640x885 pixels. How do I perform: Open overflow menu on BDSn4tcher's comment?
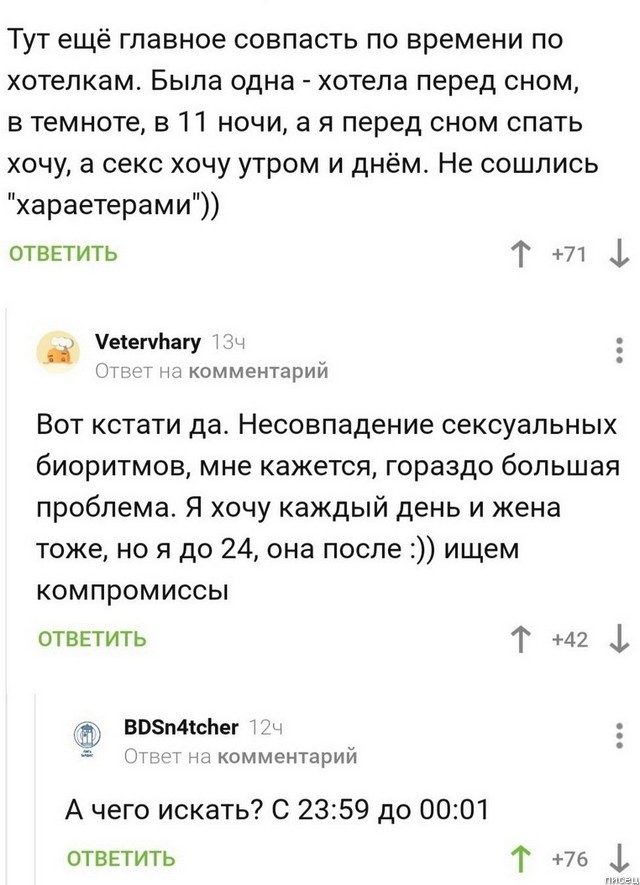[619, 737]
